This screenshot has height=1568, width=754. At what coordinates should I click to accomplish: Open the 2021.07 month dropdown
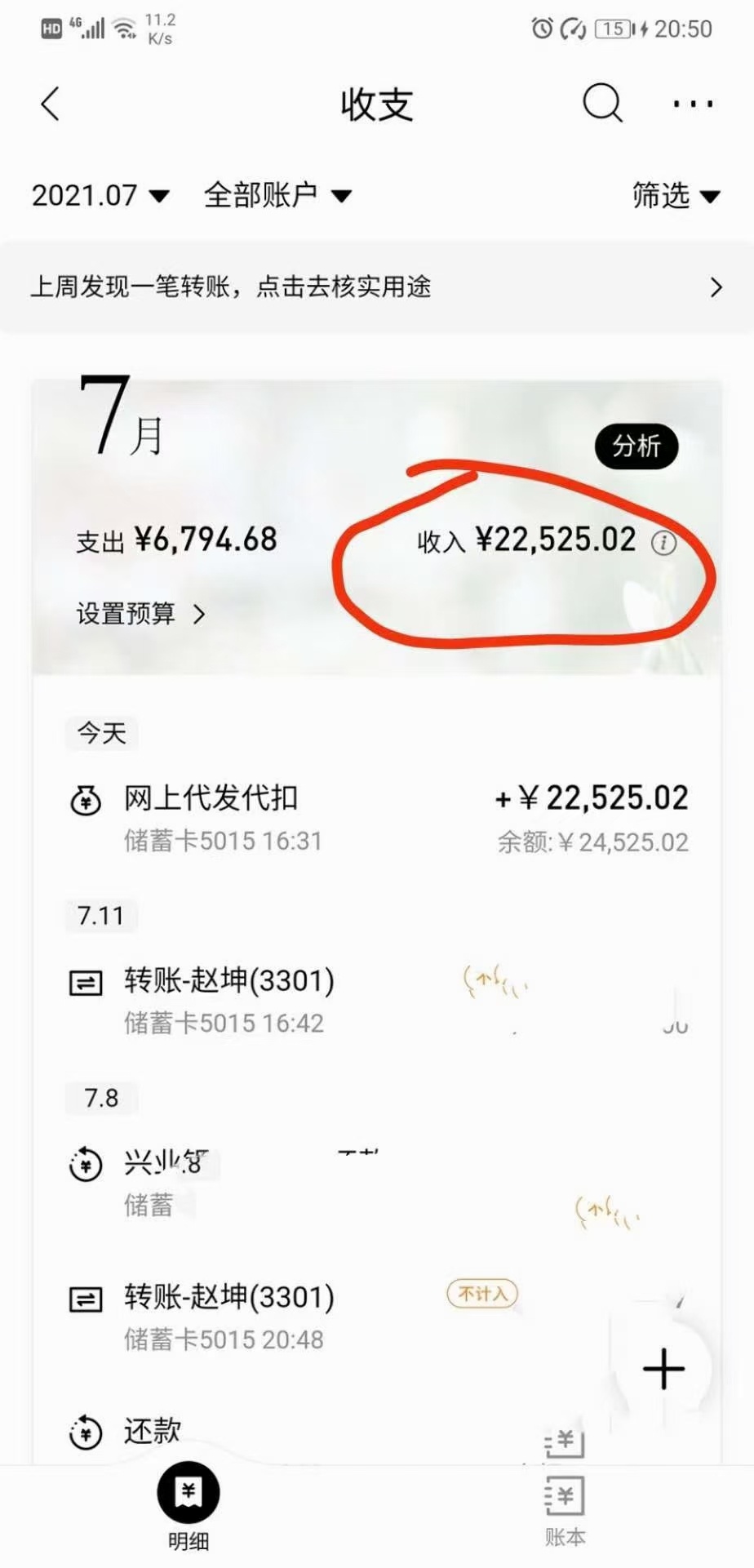(100, 195)
